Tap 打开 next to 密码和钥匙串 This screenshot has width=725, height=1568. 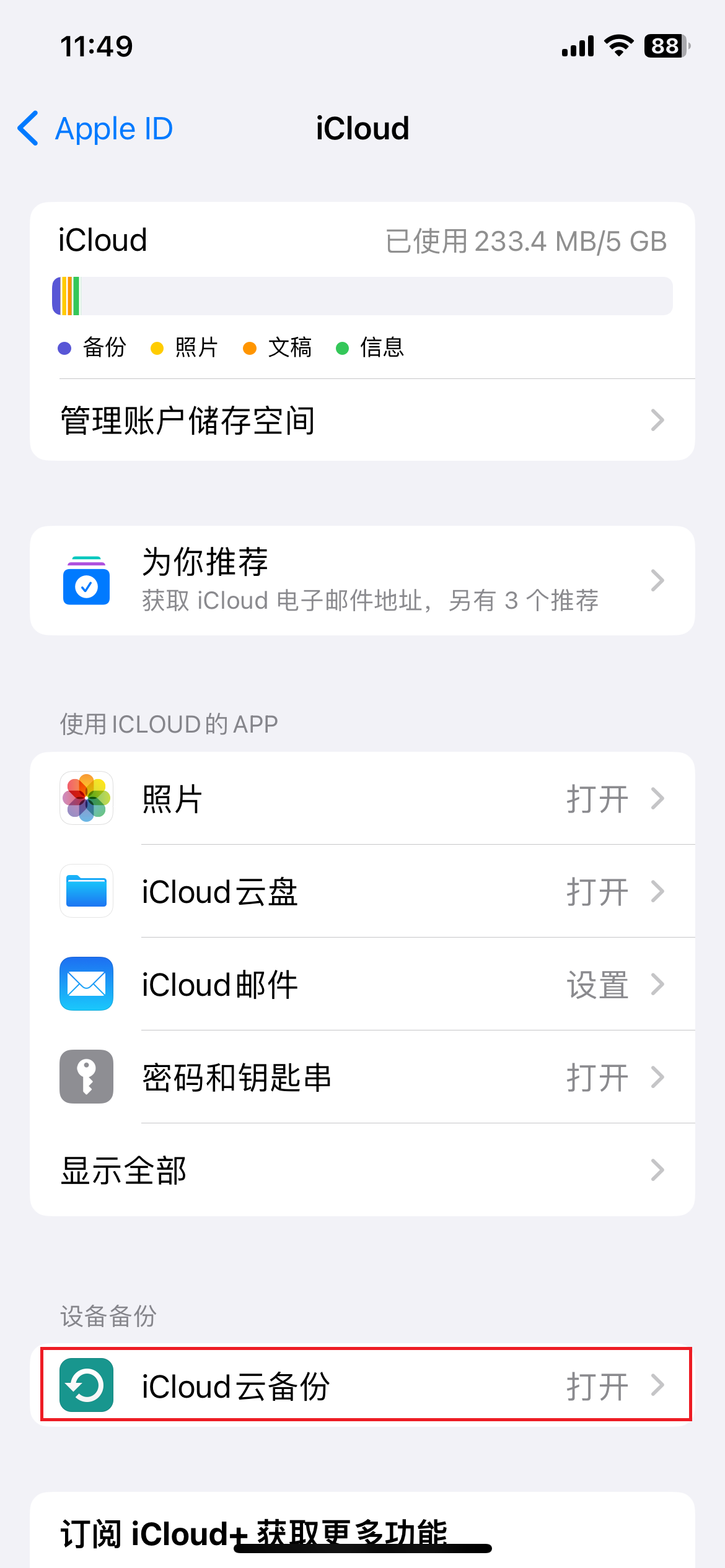(598, 1077)
